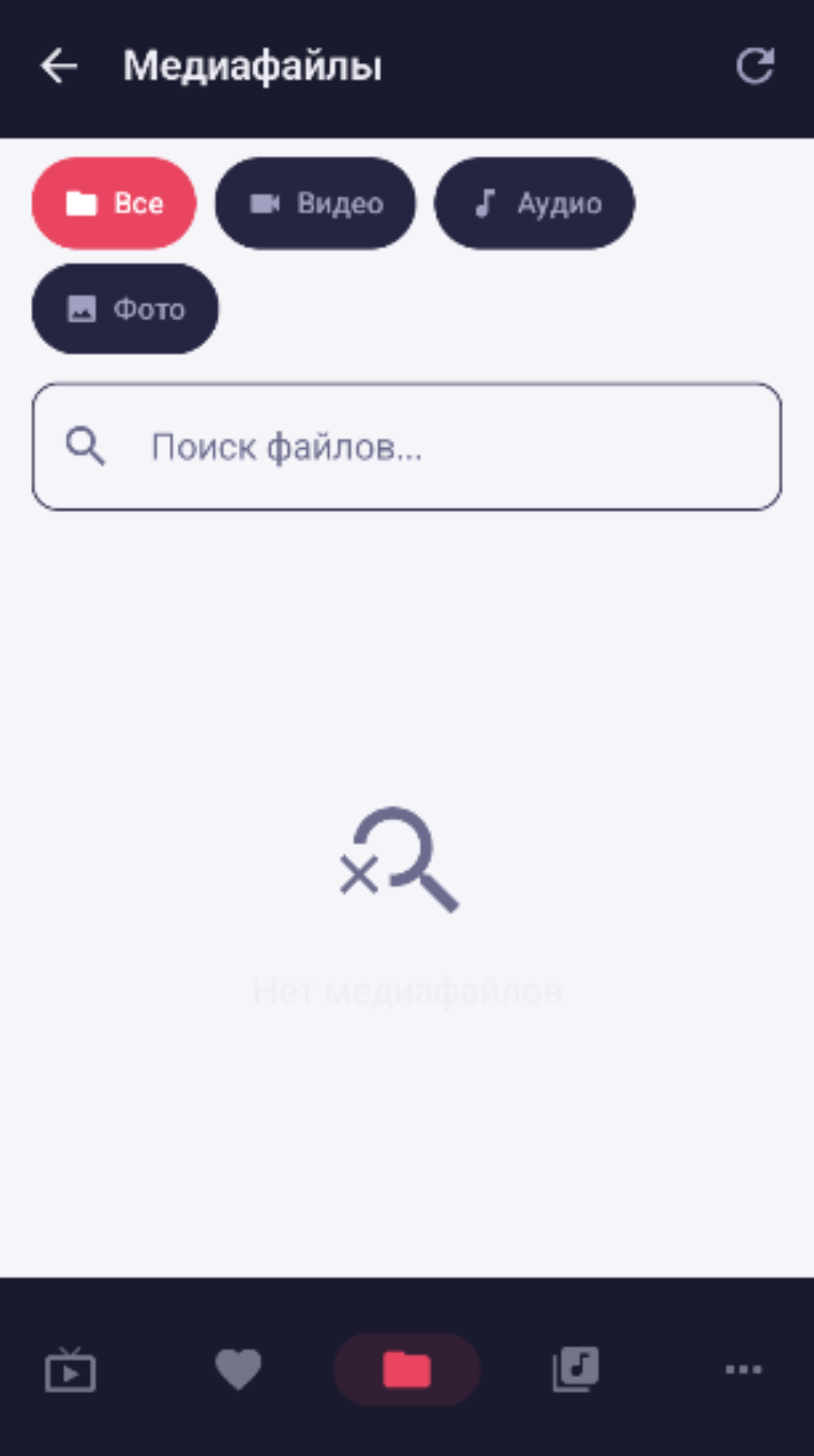Open the music library icon in bottom bar
814x1456 pixels.
pyautogui.click(x=574, y=1369)
